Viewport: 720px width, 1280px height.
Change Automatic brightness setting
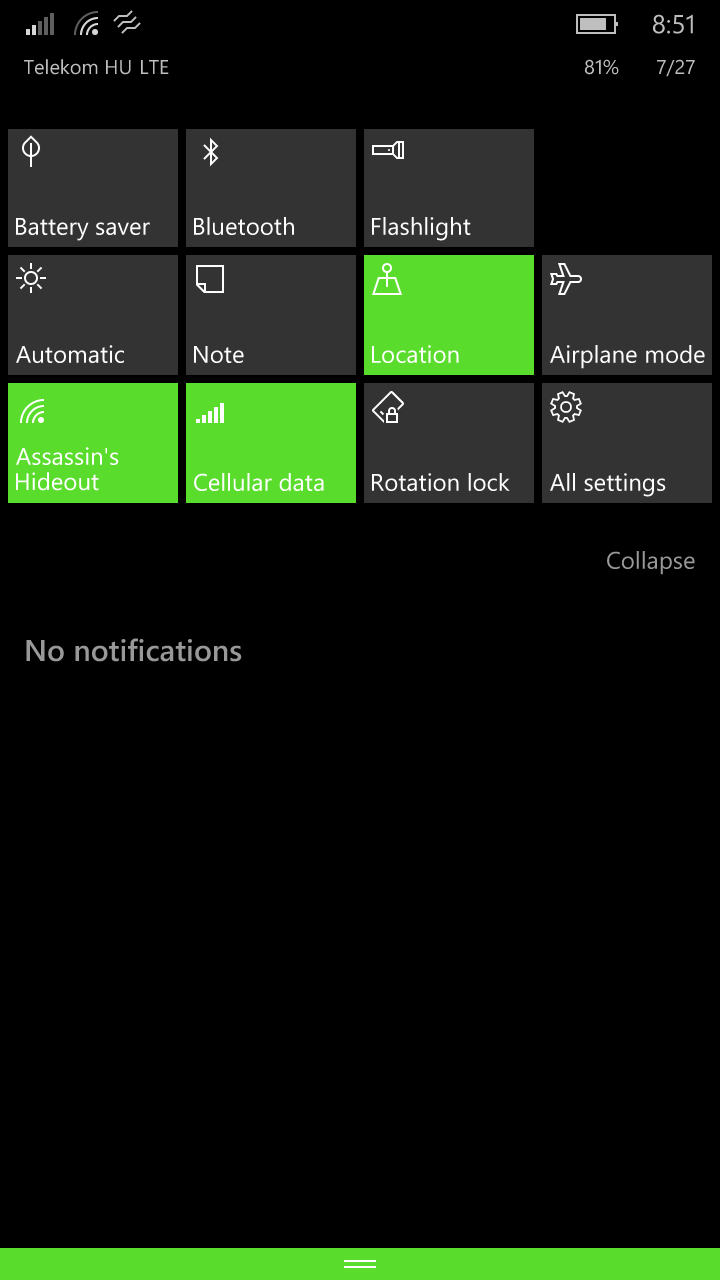(x=93, y=315)
